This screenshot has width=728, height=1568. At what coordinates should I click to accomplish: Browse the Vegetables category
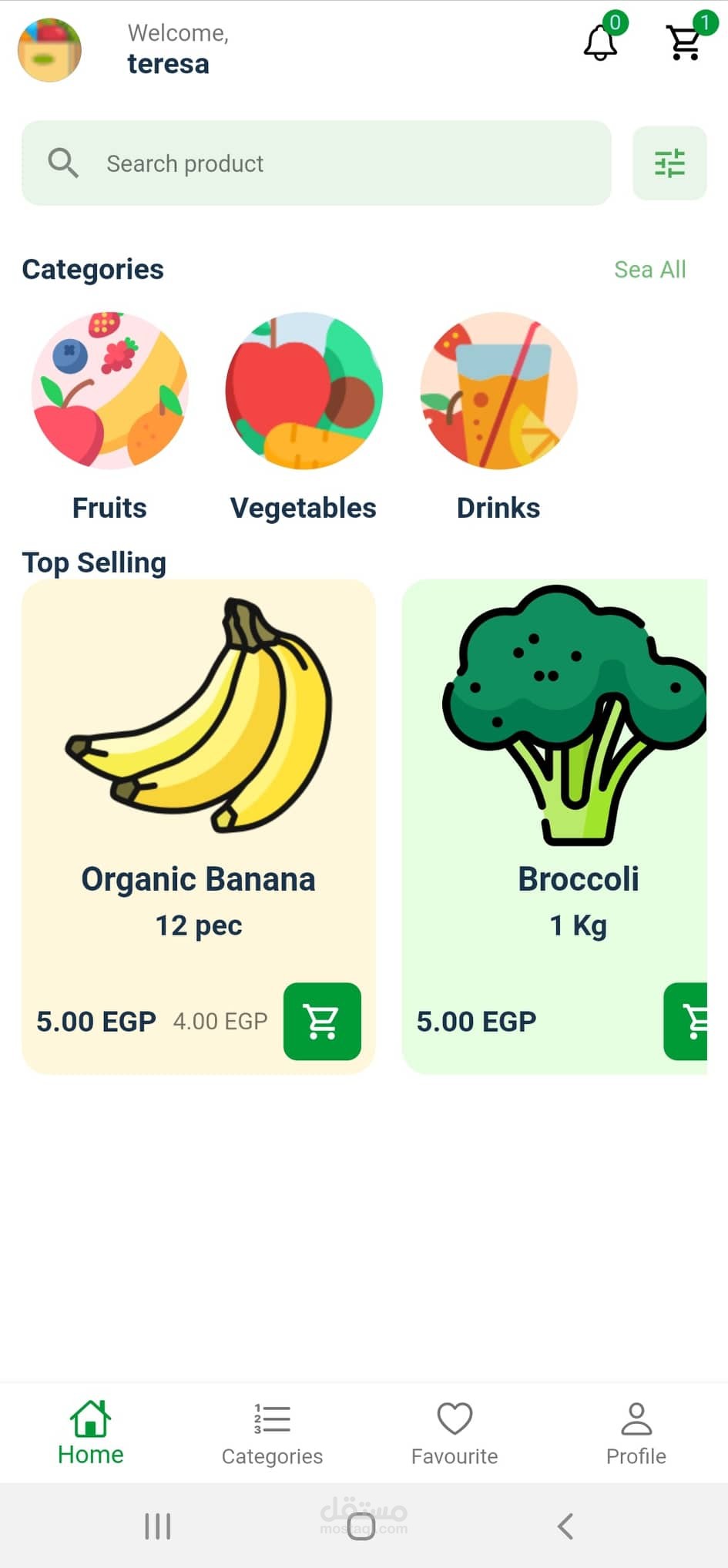click(304, 391)
